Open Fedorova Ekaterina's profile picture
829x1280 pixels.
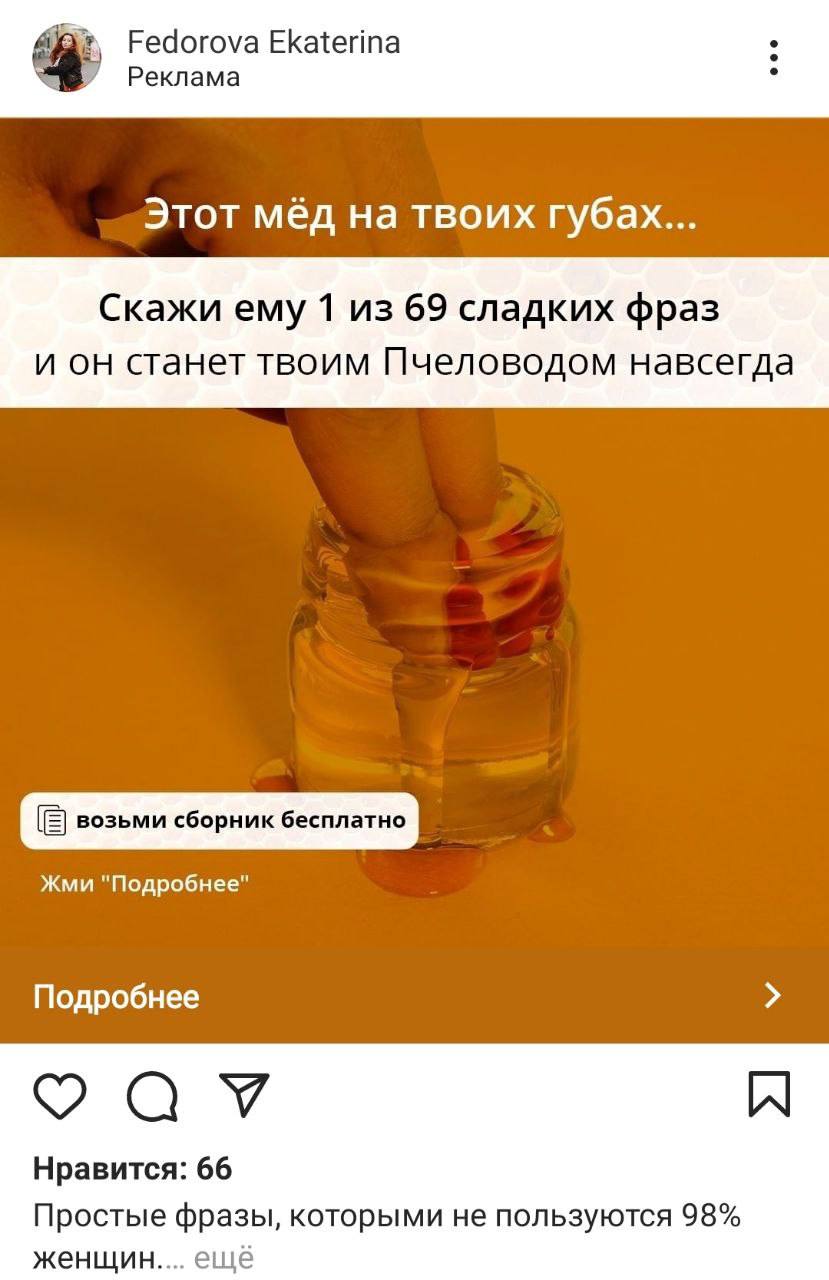(67, 58)
